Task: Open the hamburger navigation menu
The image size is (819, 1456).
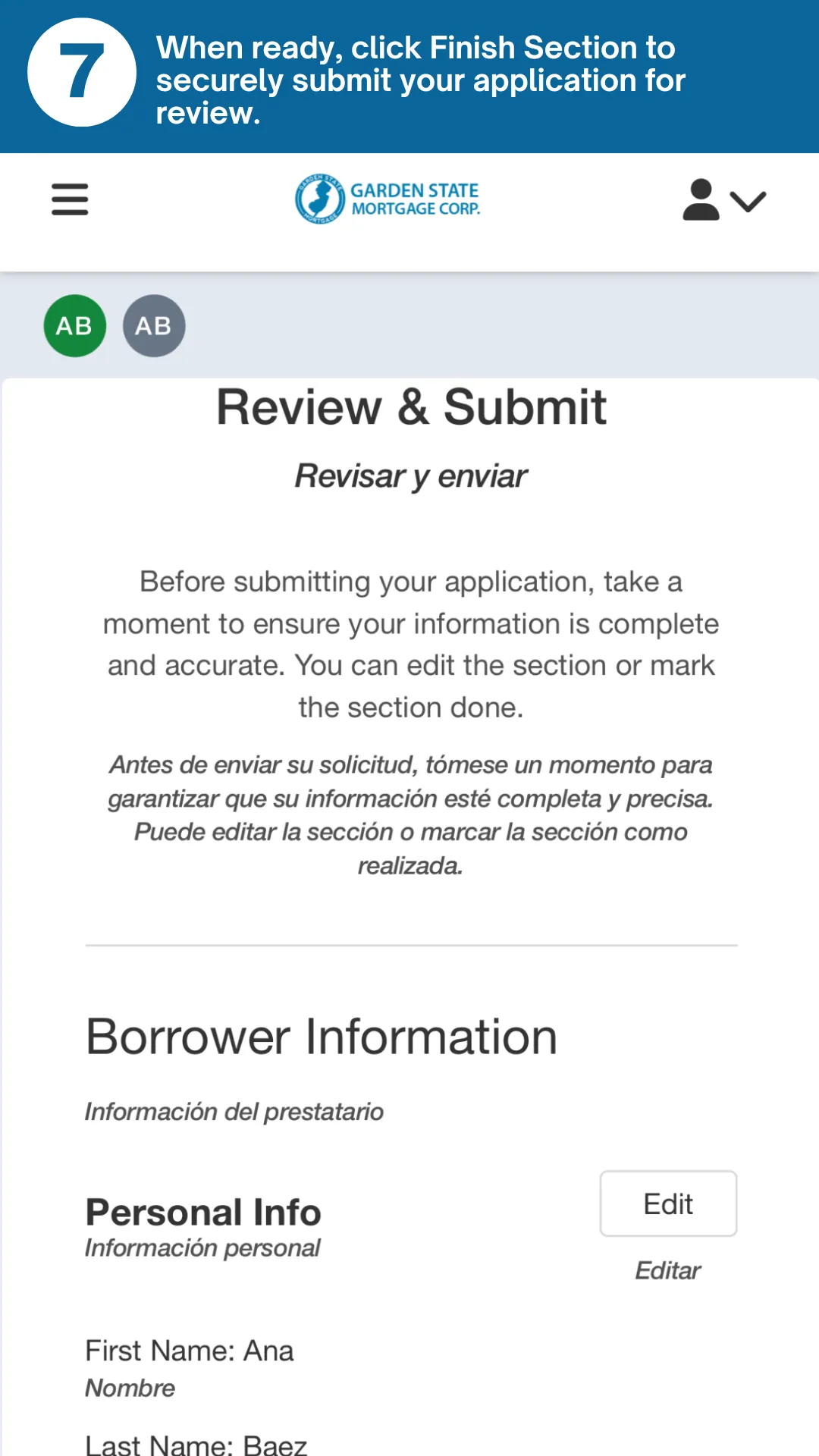Action: point(70,199)
